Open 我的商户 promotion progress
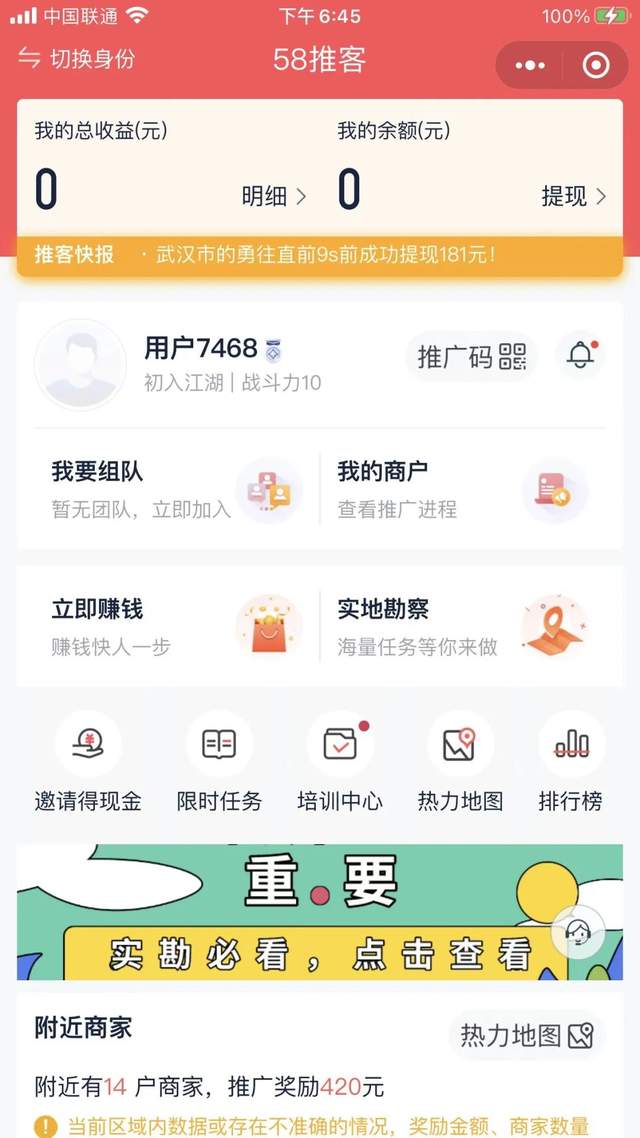Image resolution: width=640 pixels, height=1138 pixels. coord(461,490)
